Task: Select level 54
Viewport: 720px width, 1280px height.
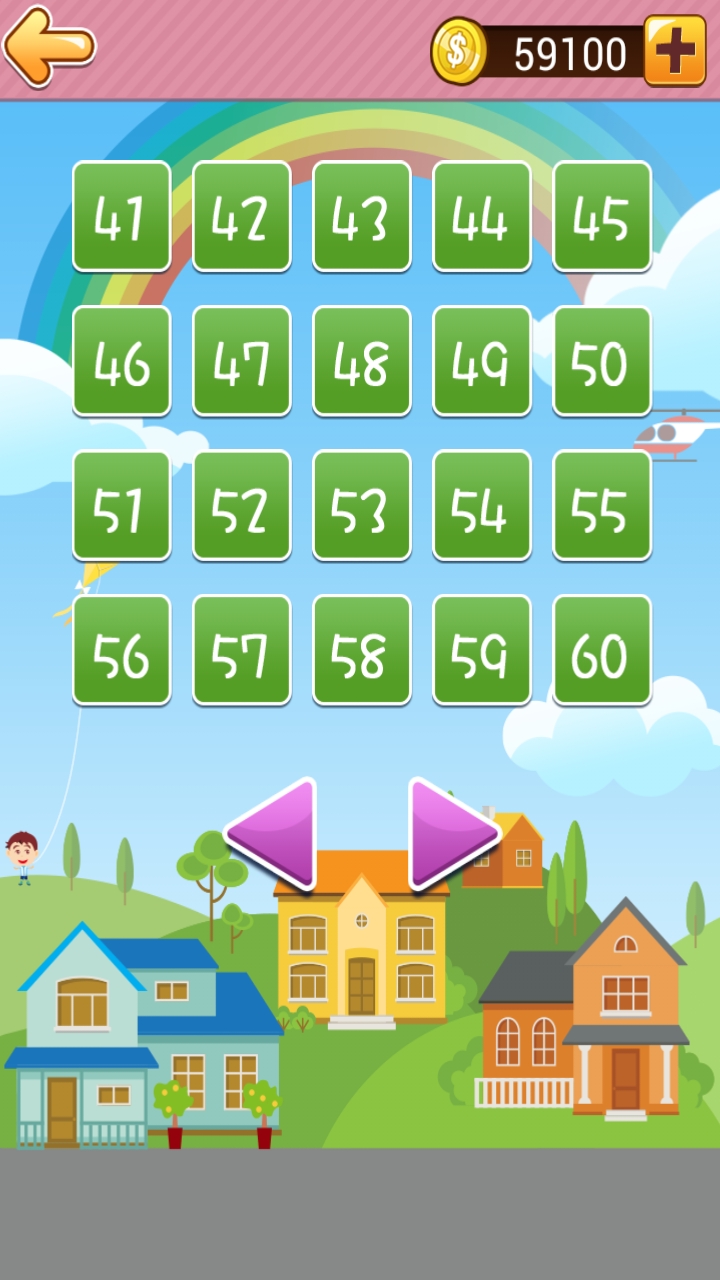Action: (482, 506)
